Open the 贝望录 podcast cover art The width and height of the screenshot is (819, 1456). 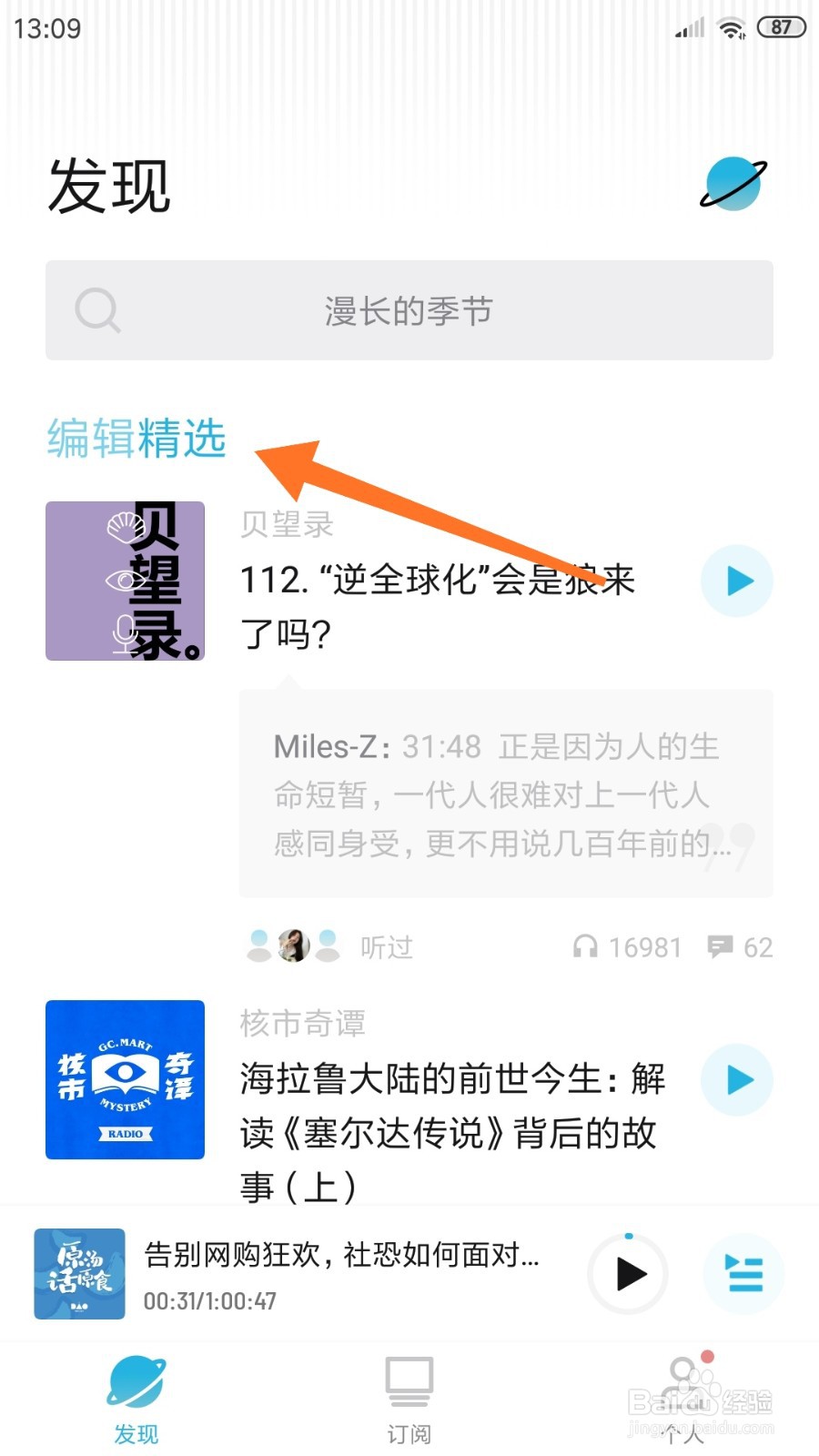pyautogui.click(x=125, y=580)
